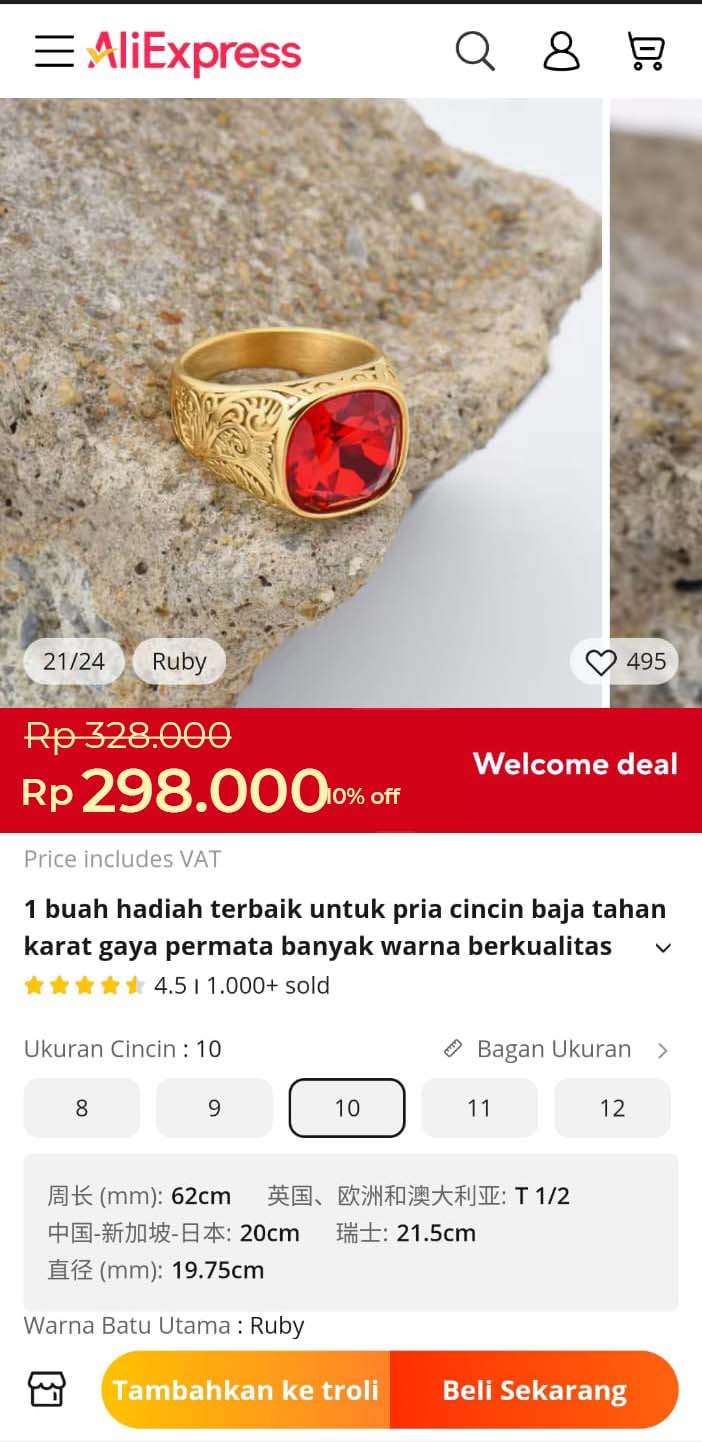The height and width of the screenshot is (1442, 702).
Task: Add ring to wishlist with heart
Action: tap(601, 662)
